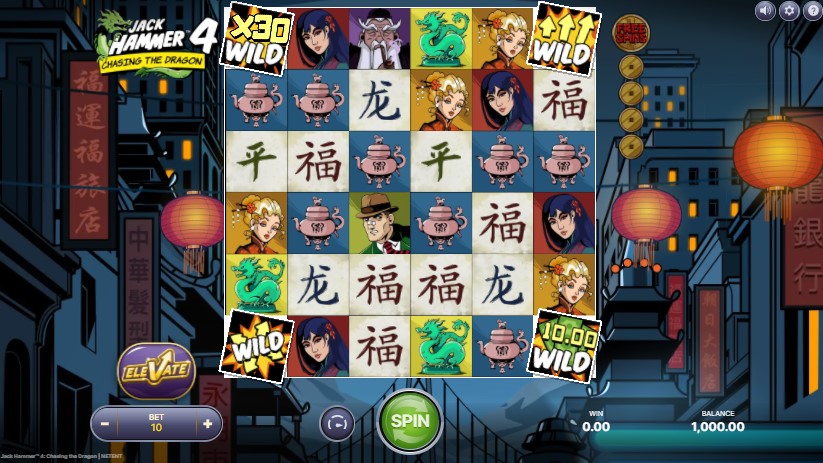
Task: Tap the green SPIN button
Action: 410,421
